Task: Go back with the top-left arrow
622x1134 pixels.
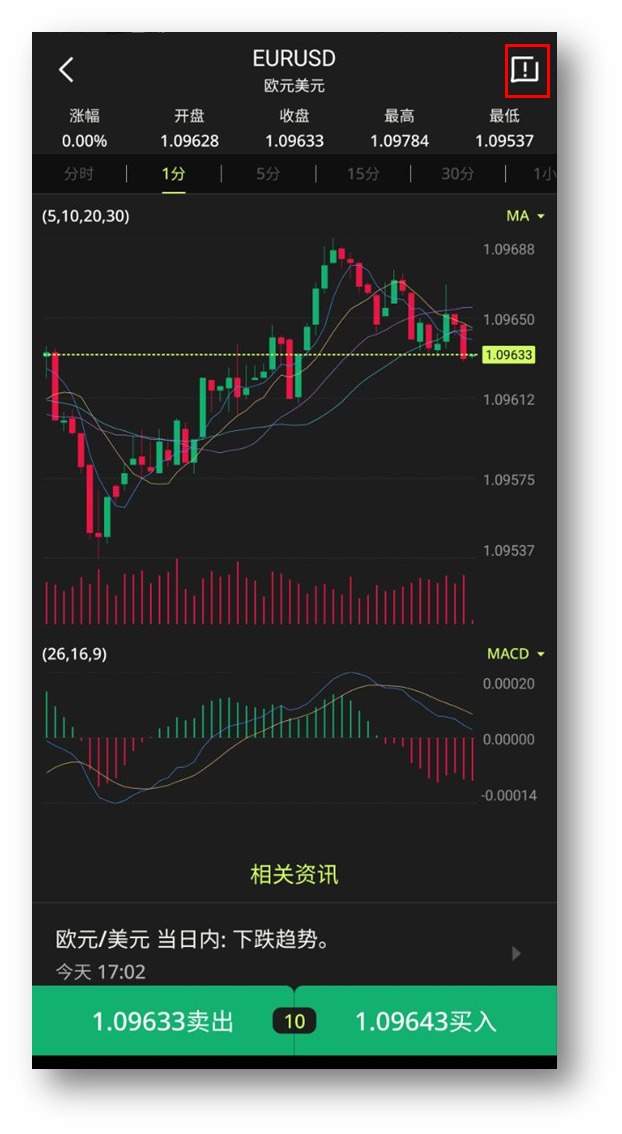Action: click(67, 70)
